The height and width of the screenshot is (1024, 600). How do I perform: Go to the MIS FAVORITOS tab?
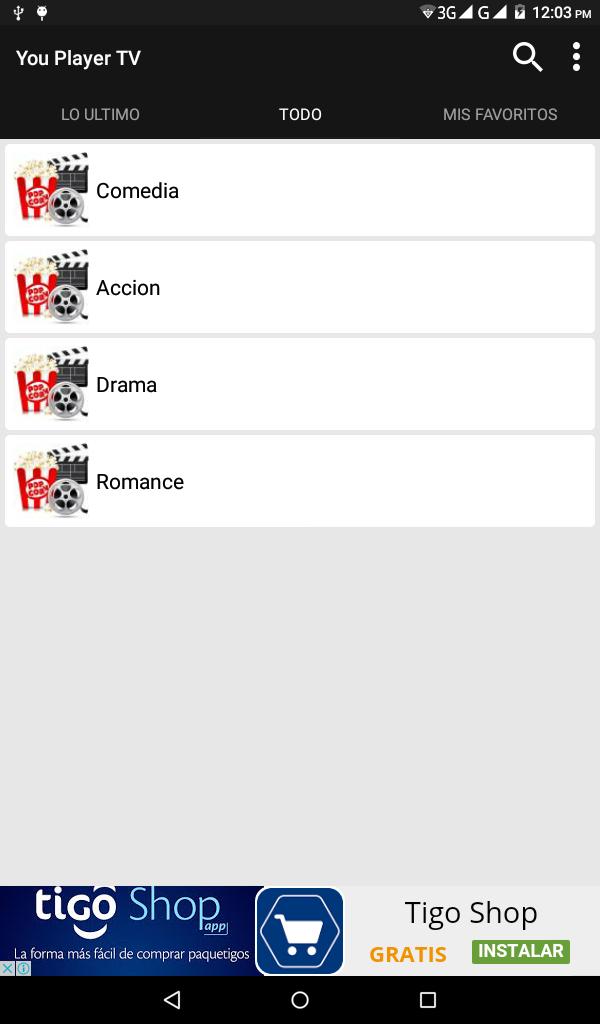(x=500, y=115)
